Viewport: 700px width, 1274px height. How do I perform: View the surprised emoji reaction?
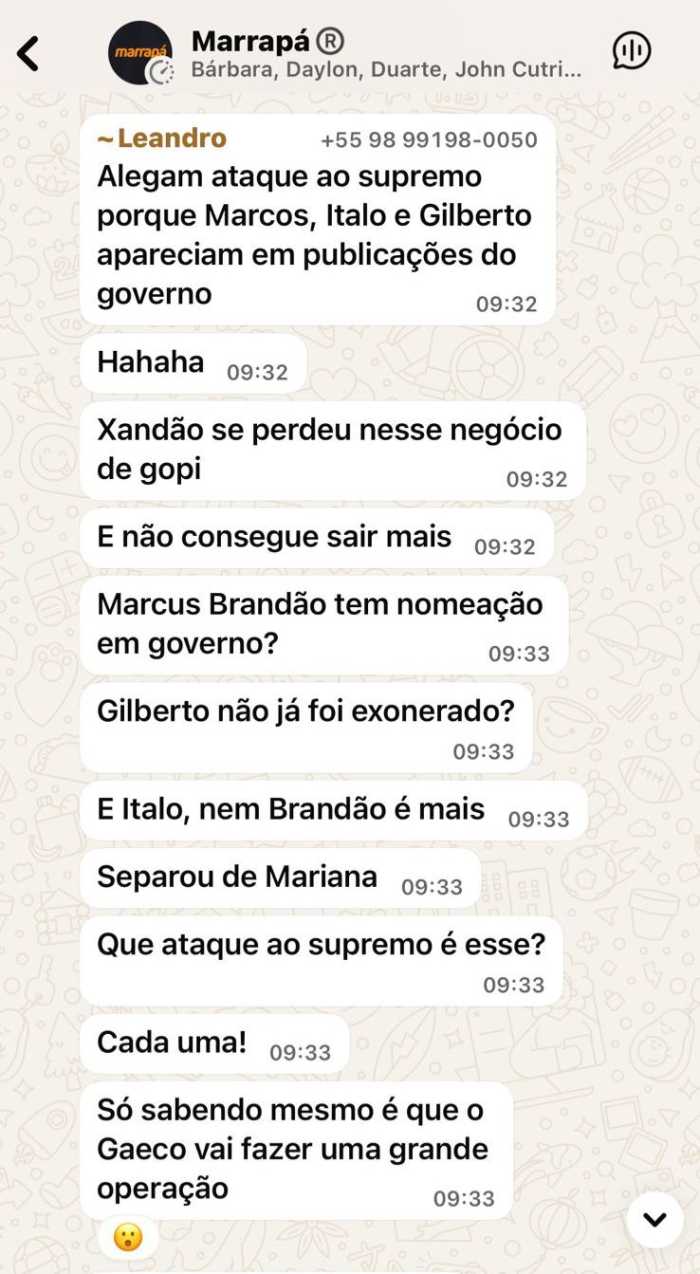tap(128, 1238)
